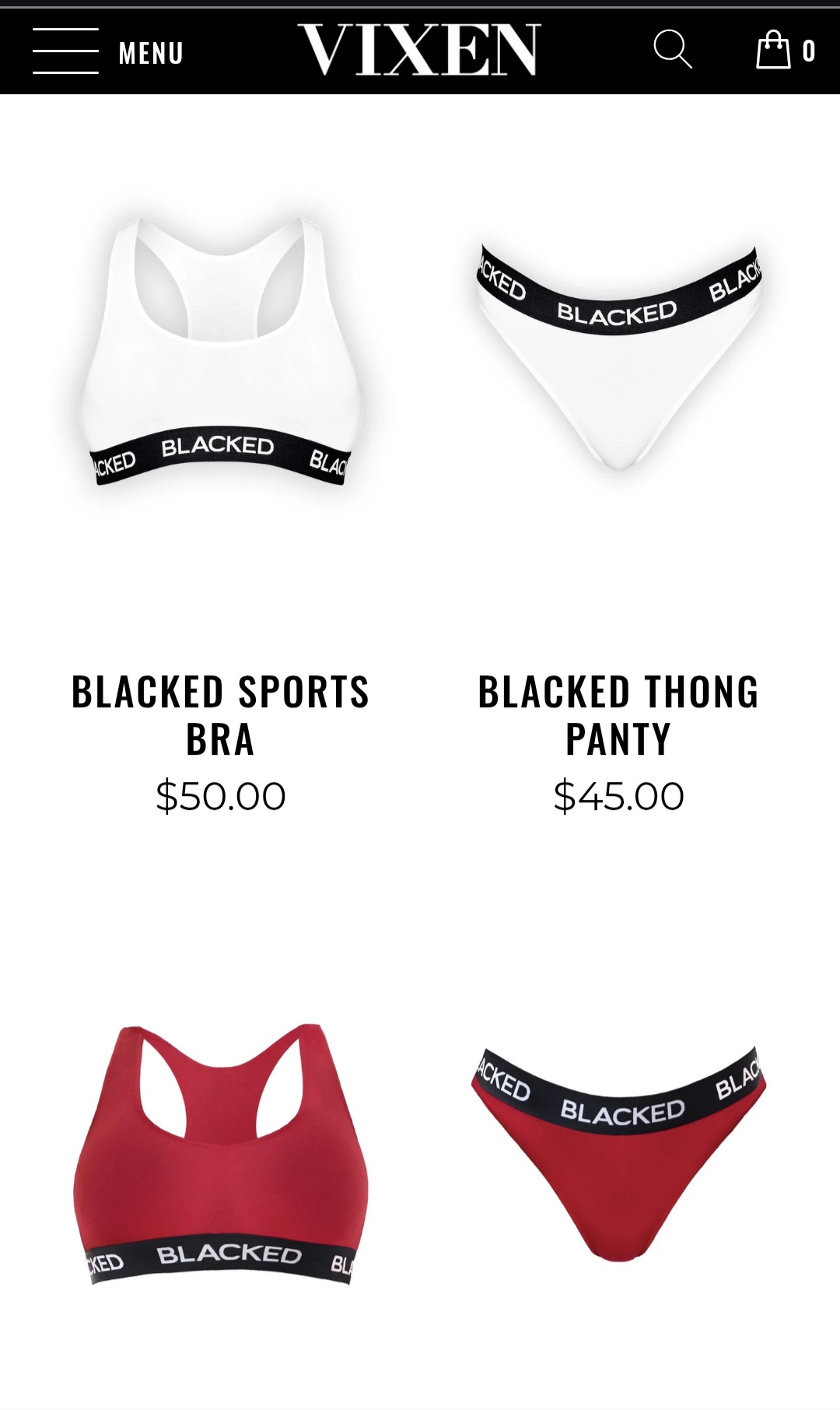The height and width of the screenshot is (1410, 840).
Task: Open the search magnifier icon
Action: pyautogui.click(x=672, y=50)
